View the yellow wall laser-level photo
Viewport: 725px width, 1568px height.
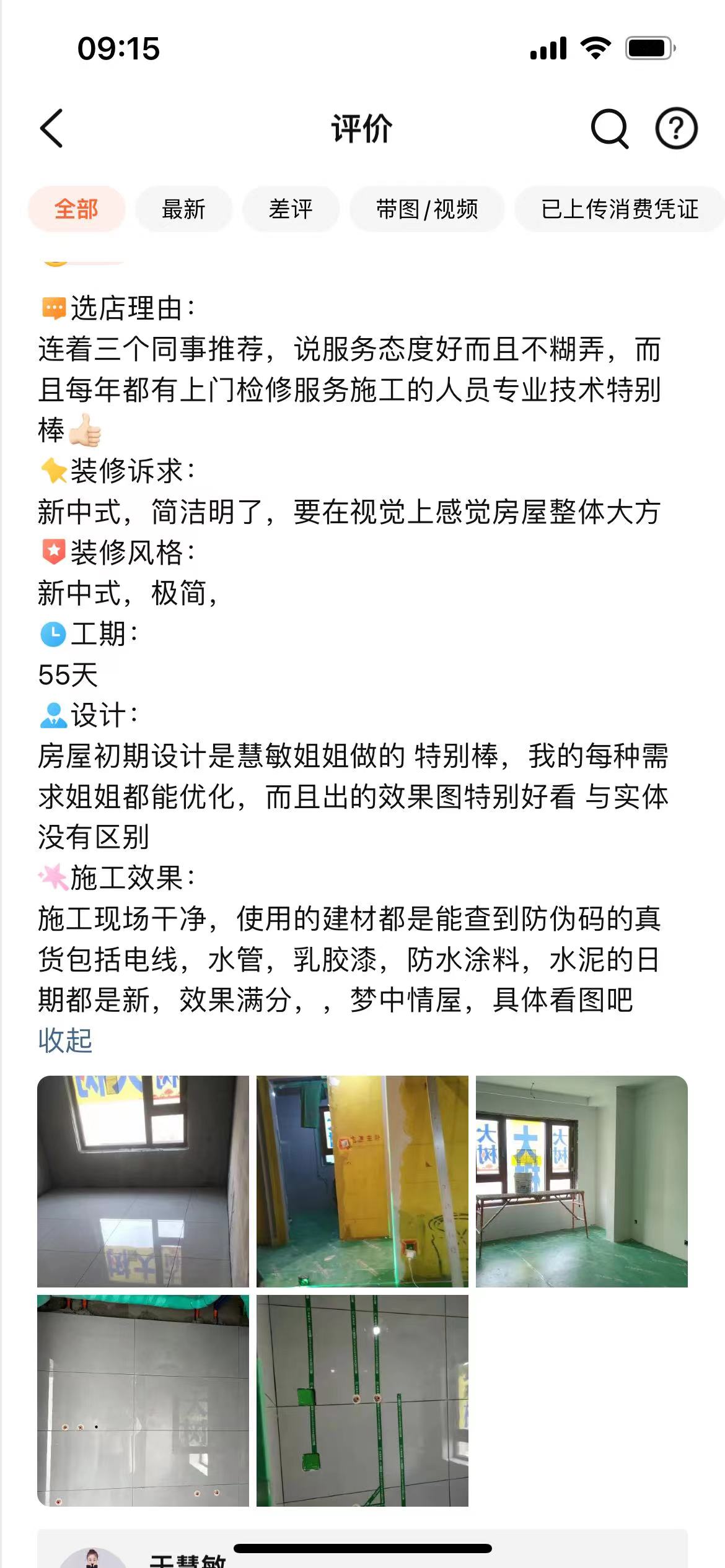click(362, 1181)
